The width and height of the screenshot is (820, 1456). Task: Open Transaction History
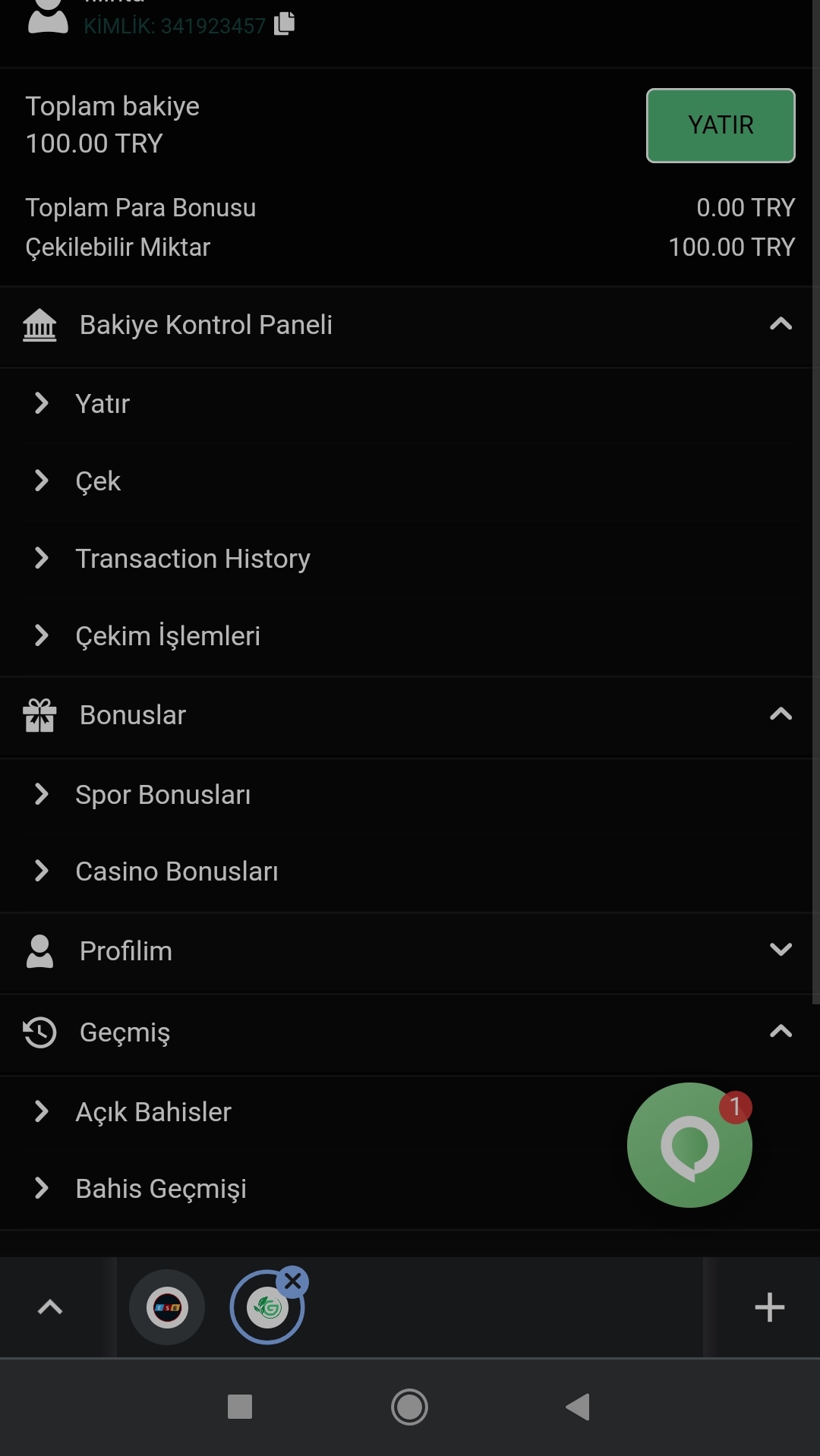click(x=410, y=559)
